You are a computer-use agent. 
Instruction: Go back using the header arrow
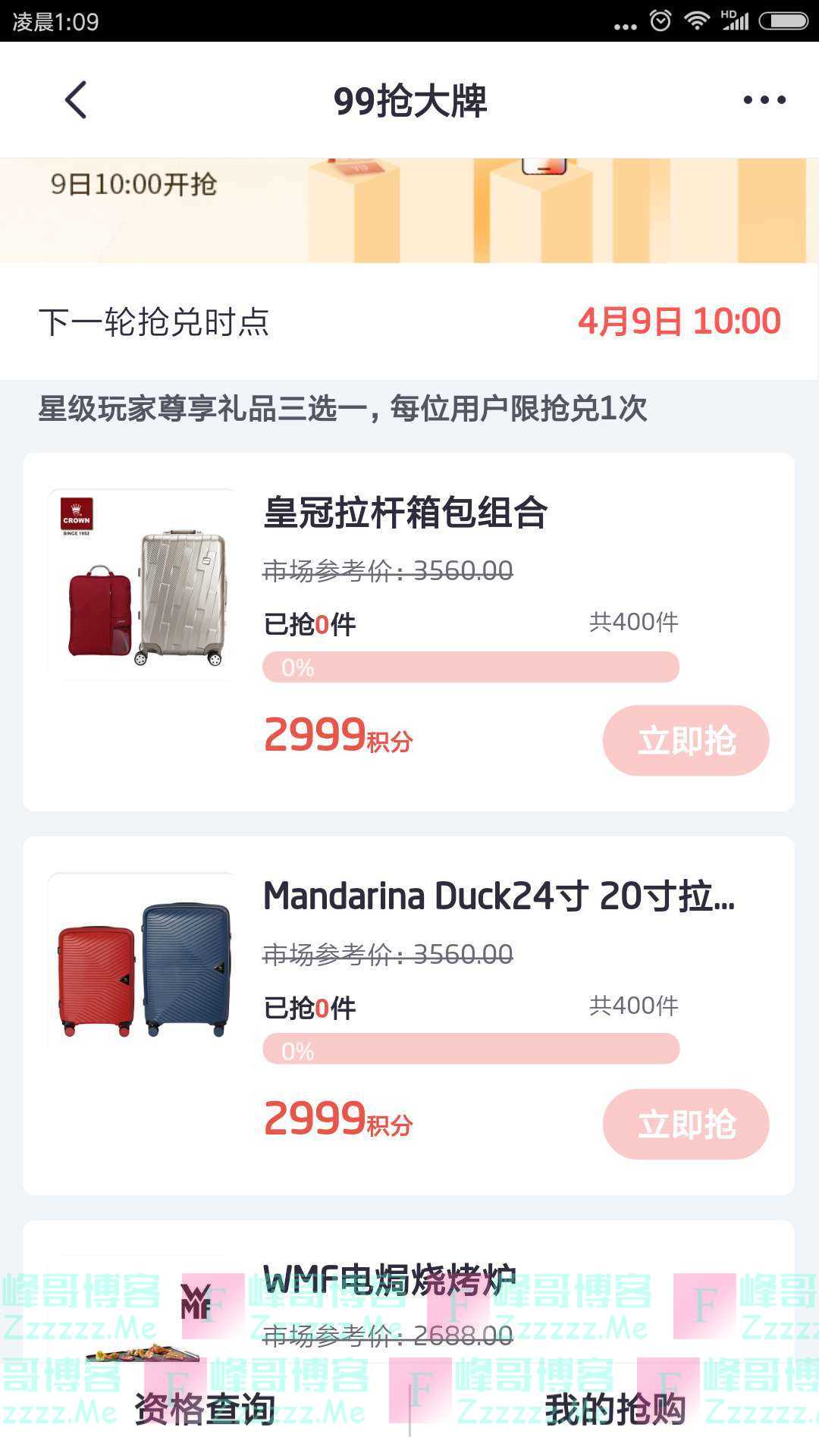pos(76,100)
